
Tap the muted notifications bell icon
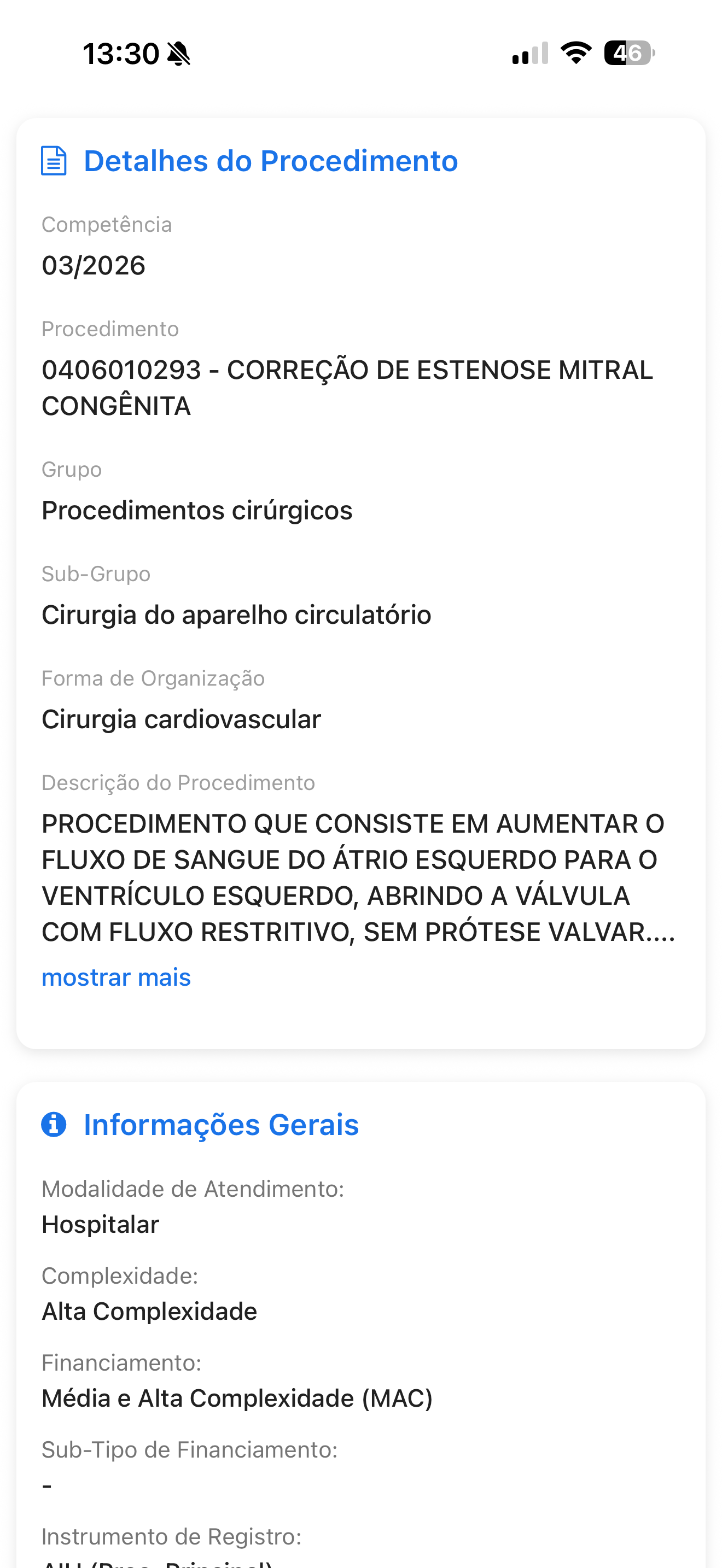(179, 54)
